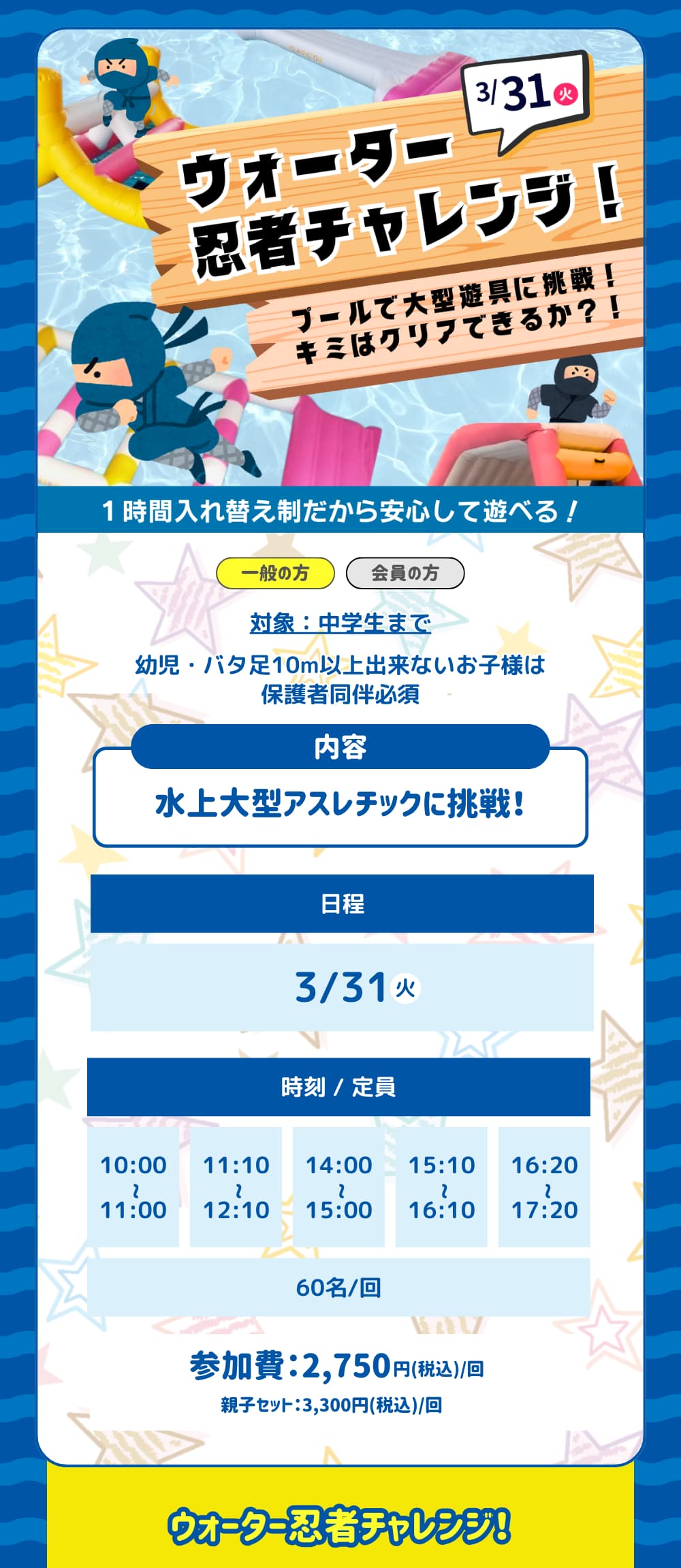Switch to the 会員の方 tab
681x1568 pixels.
(405, 573)
